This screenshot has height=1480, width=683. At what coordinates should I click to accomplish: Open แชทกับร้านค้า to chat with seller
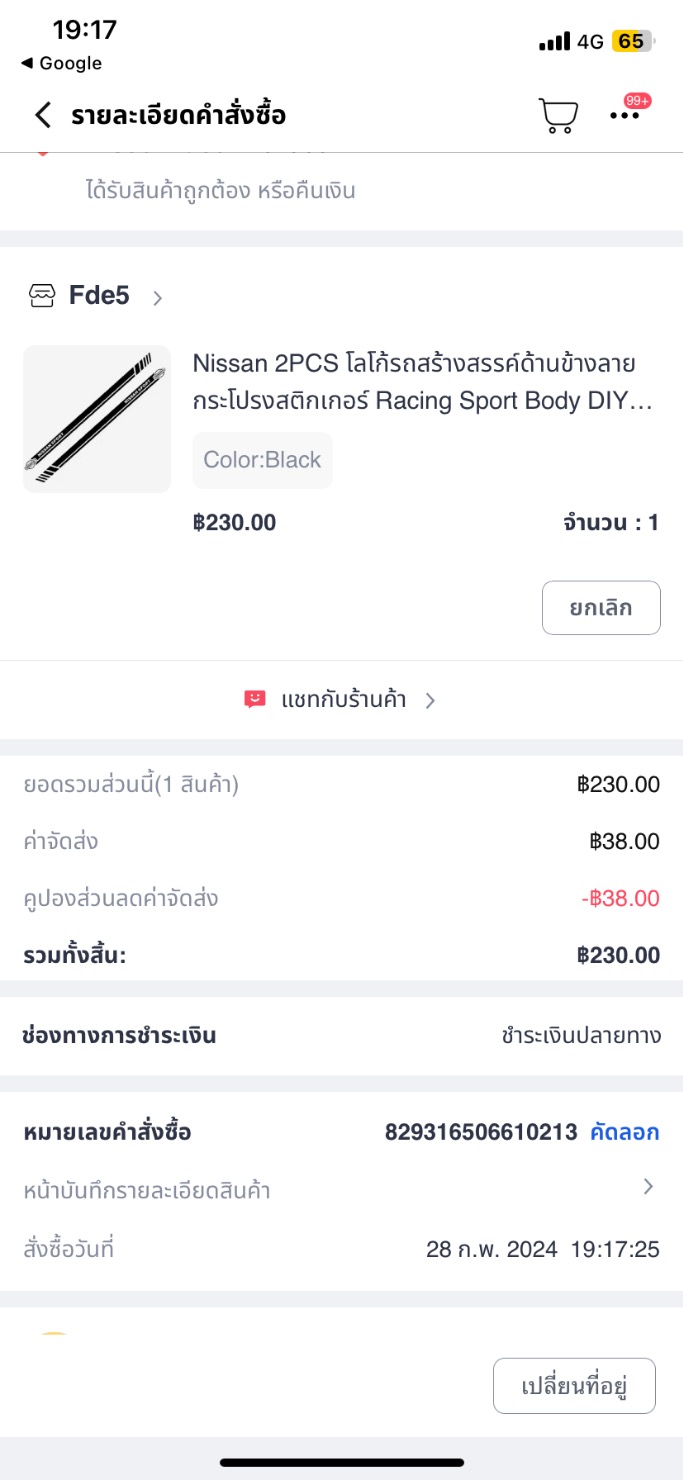(x=342, y=700)
